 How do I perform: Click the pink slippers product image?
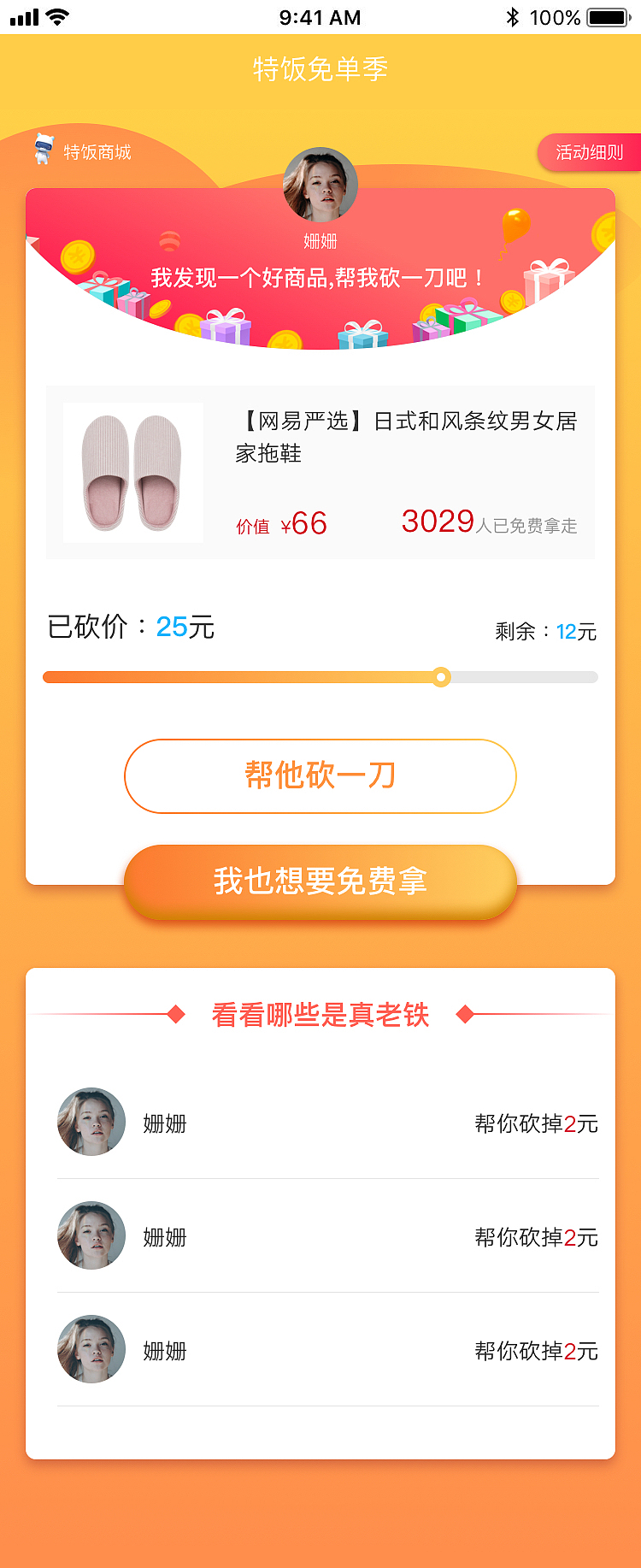click(x=132, y=471)
